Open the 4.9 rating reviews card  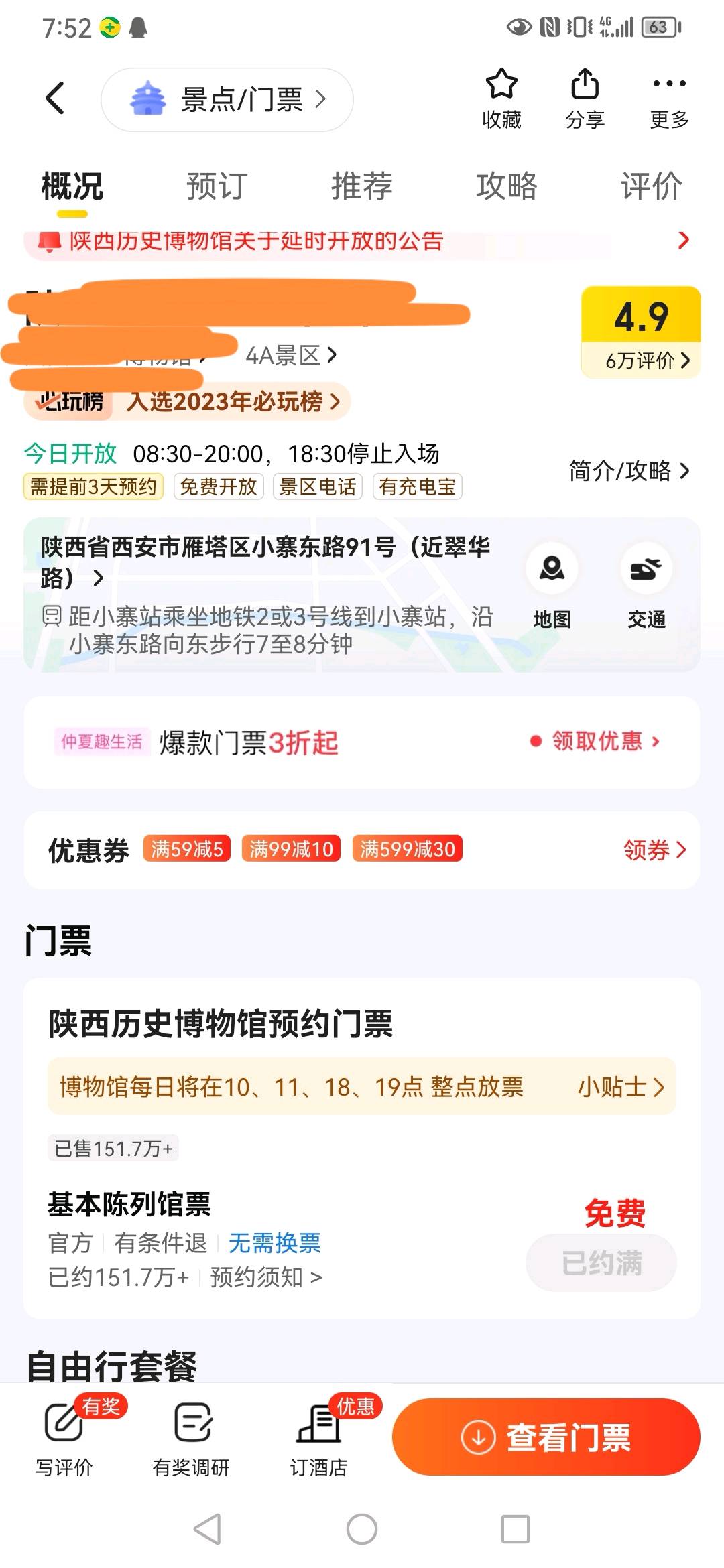[x=641, y=332]
